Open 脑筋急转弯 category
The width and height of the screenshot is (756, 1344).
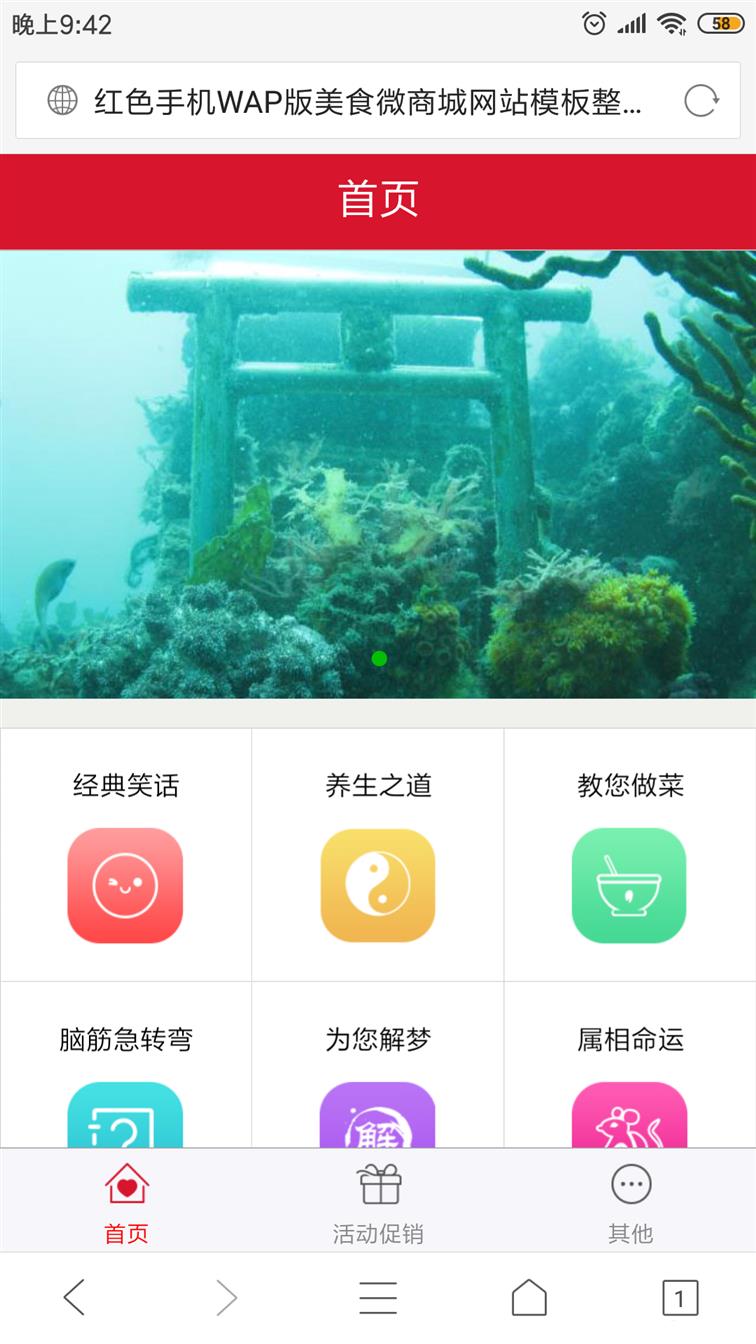(x=126, y=1065)
